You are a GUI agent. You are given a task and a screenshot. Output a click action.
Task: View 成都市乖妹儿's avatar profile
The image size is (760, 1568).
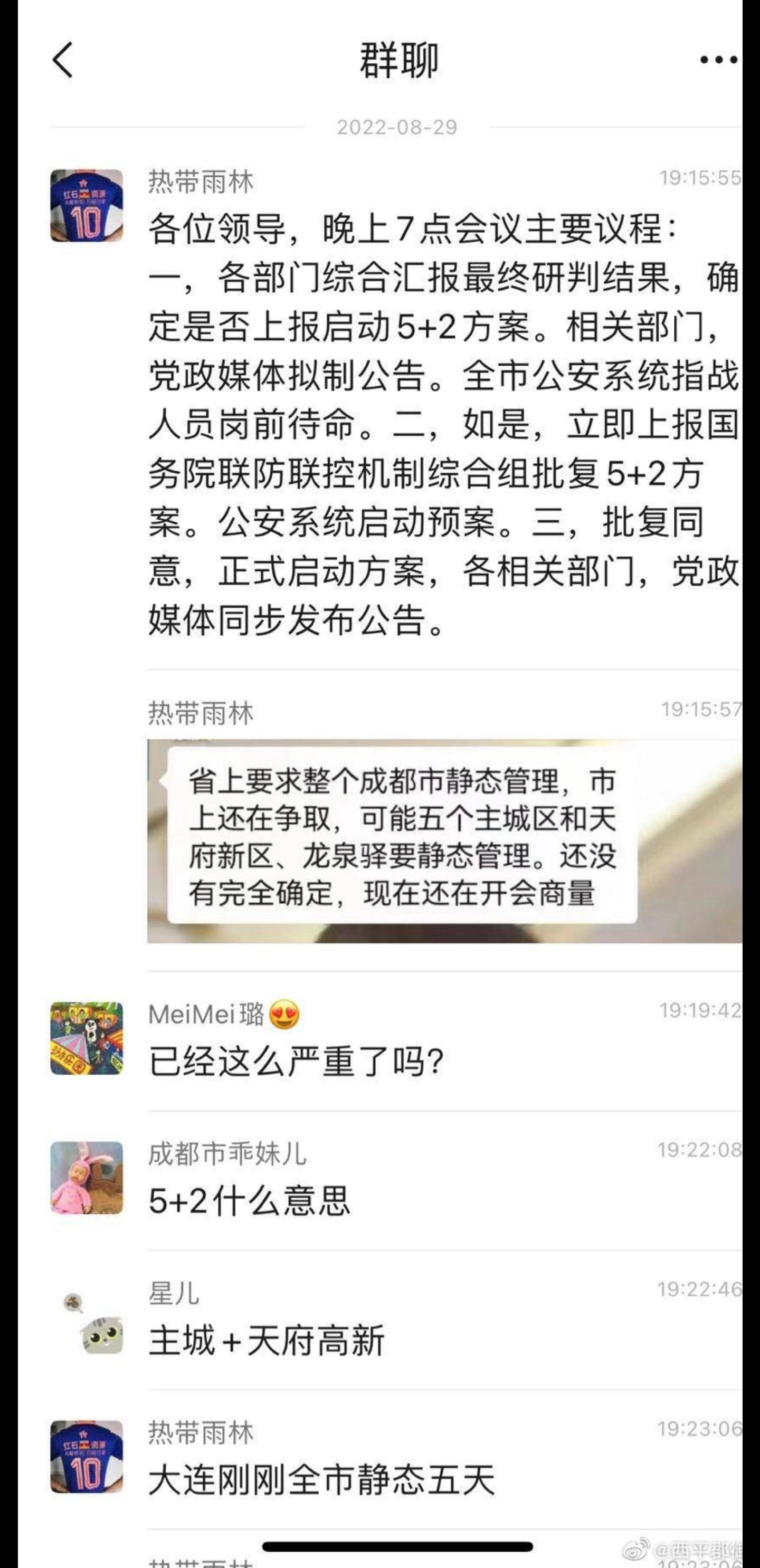tap(87, 1177)
